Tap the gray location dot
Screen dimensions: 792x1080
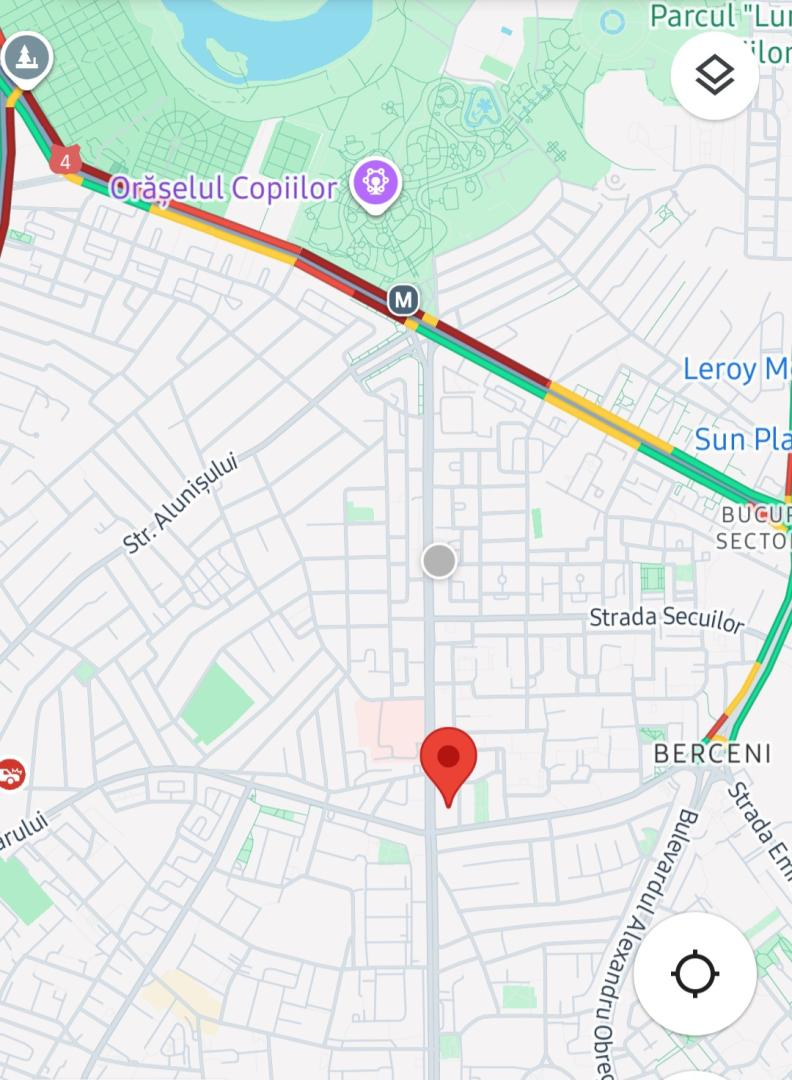438,561
